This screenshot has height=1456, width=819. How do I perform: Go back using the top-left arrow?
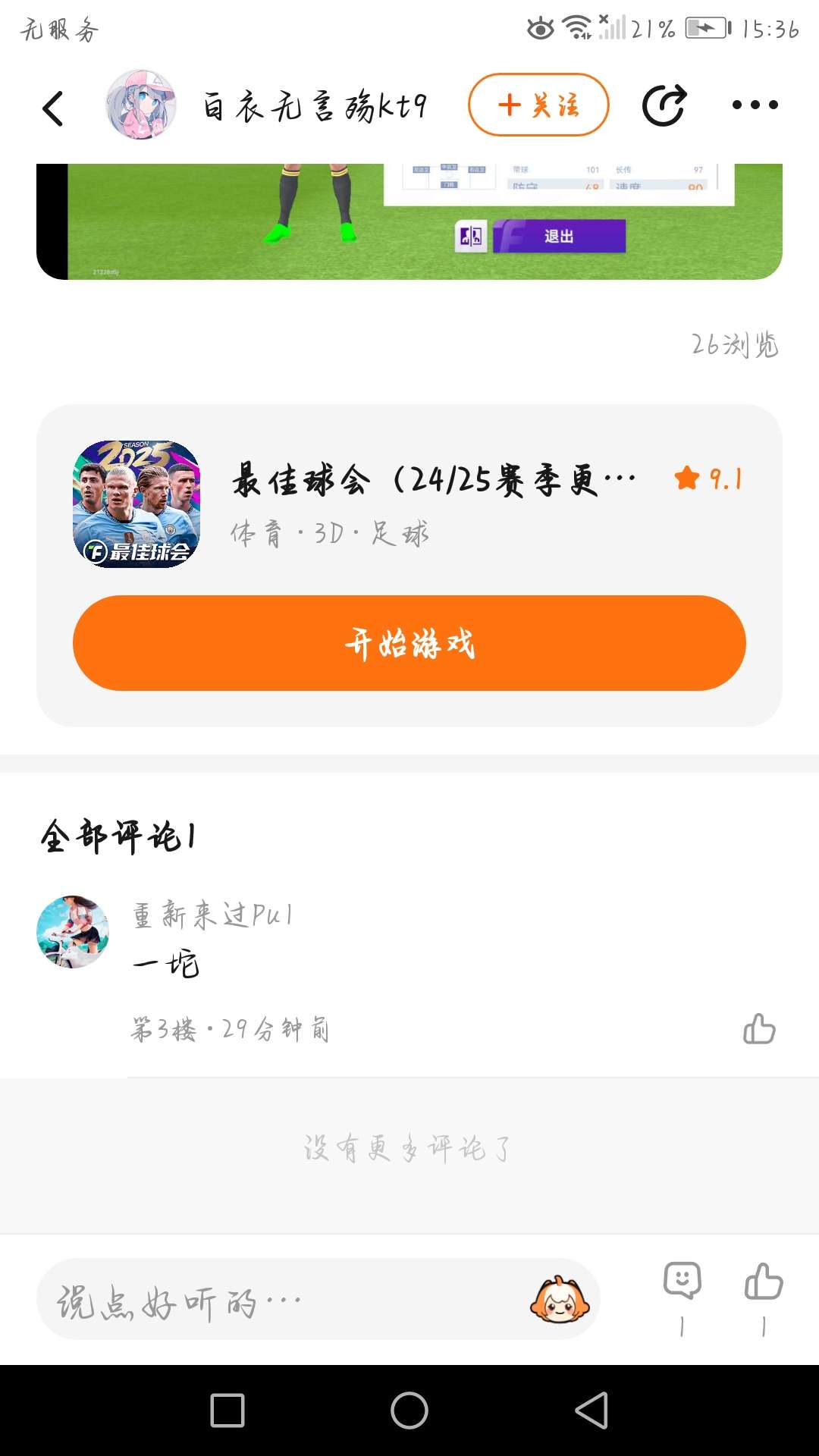coord(53,107)
